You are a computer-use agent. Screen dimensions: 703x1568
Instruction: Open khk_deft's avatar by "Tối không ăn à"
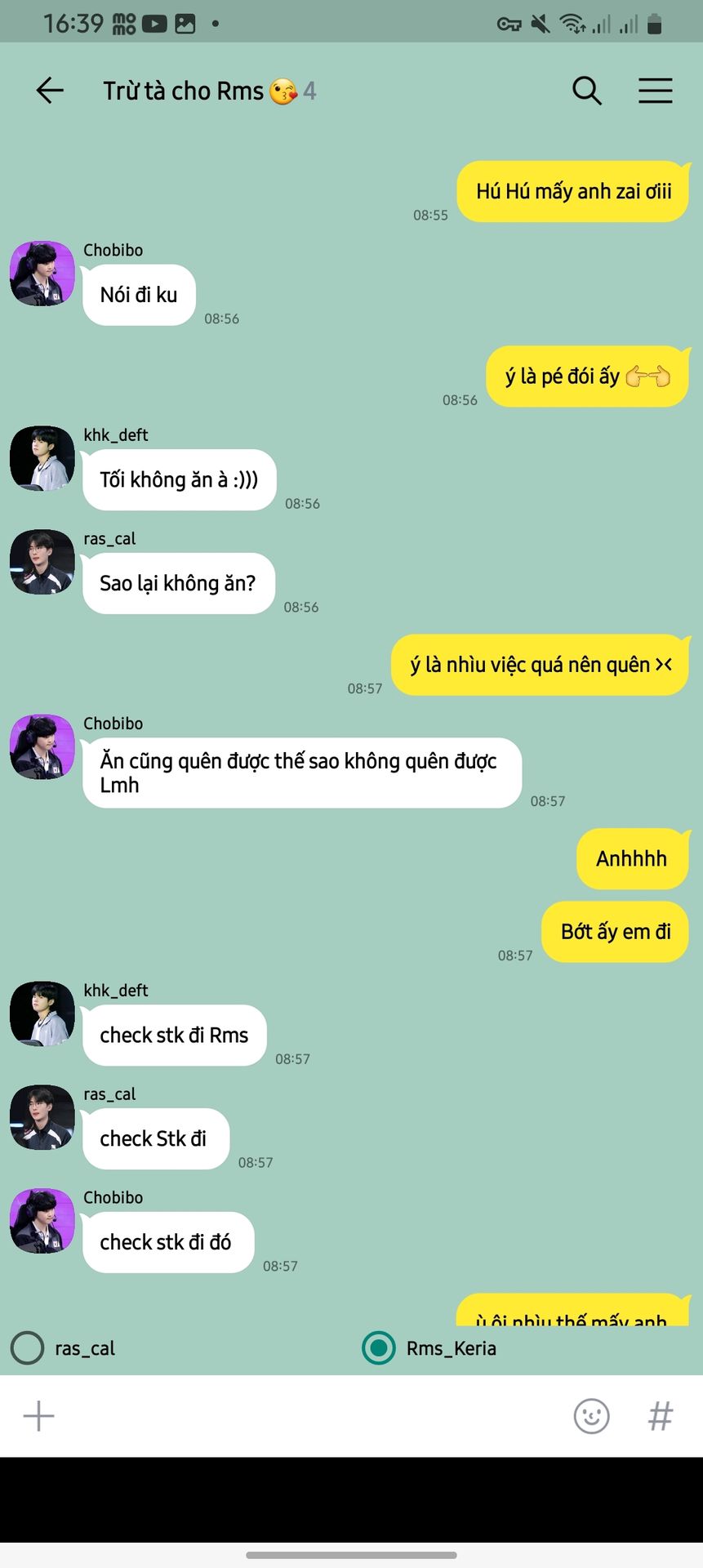click(42, 458)
